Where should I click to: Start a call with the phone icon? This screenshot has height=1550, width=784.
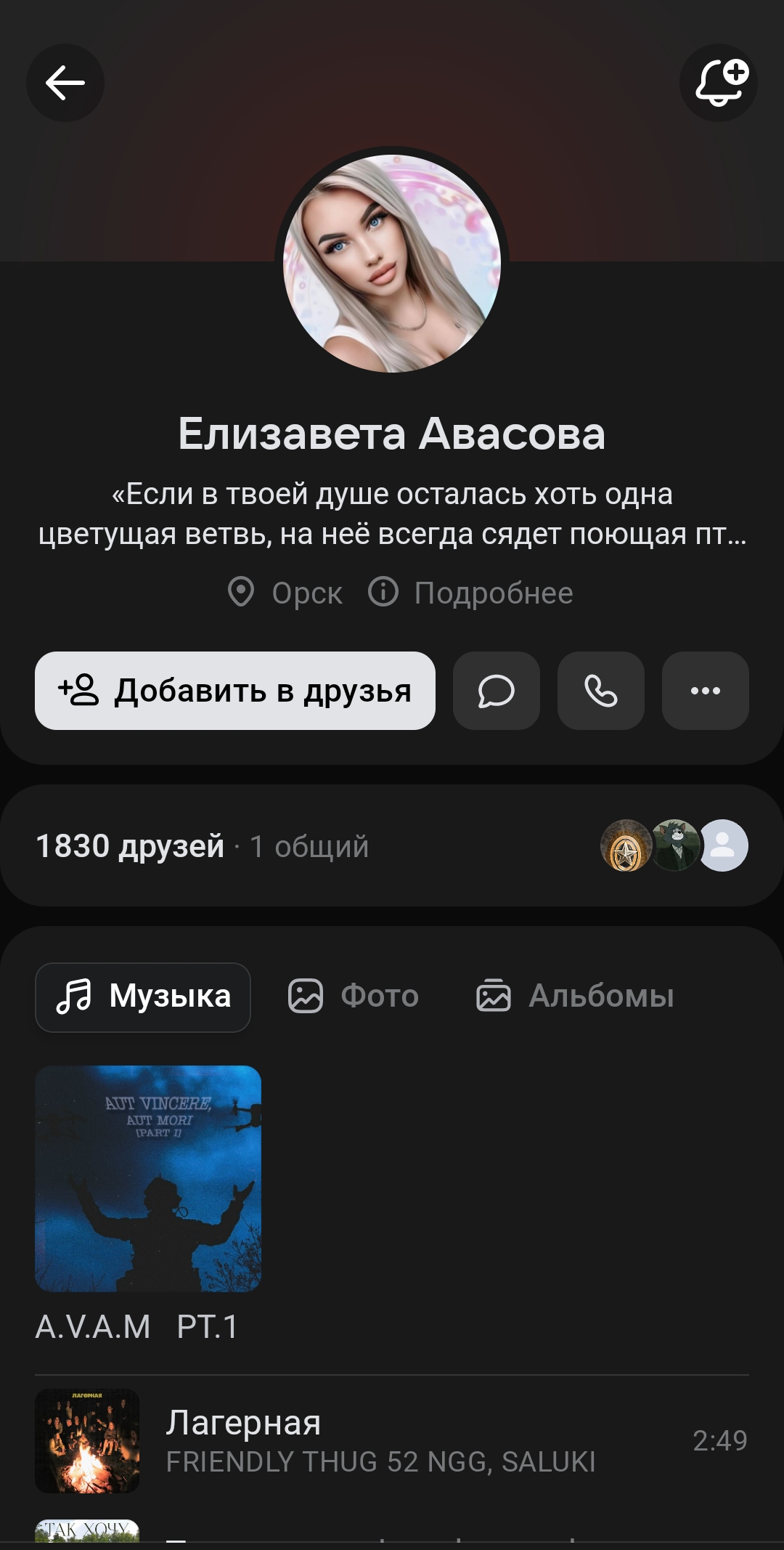(x=600, y=691)
